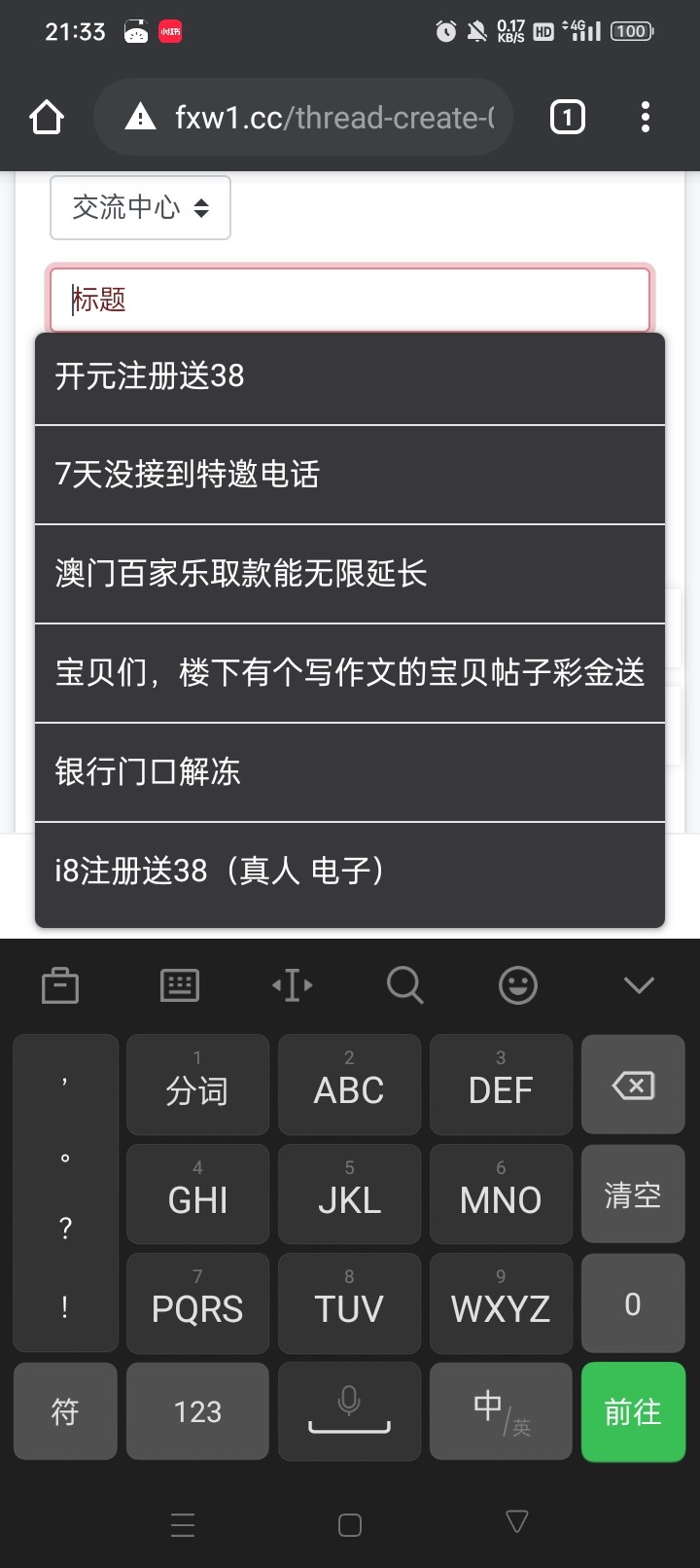Screen dimensions: 700x1568
Task: Open the emoji panel
Action: [518, 984]
